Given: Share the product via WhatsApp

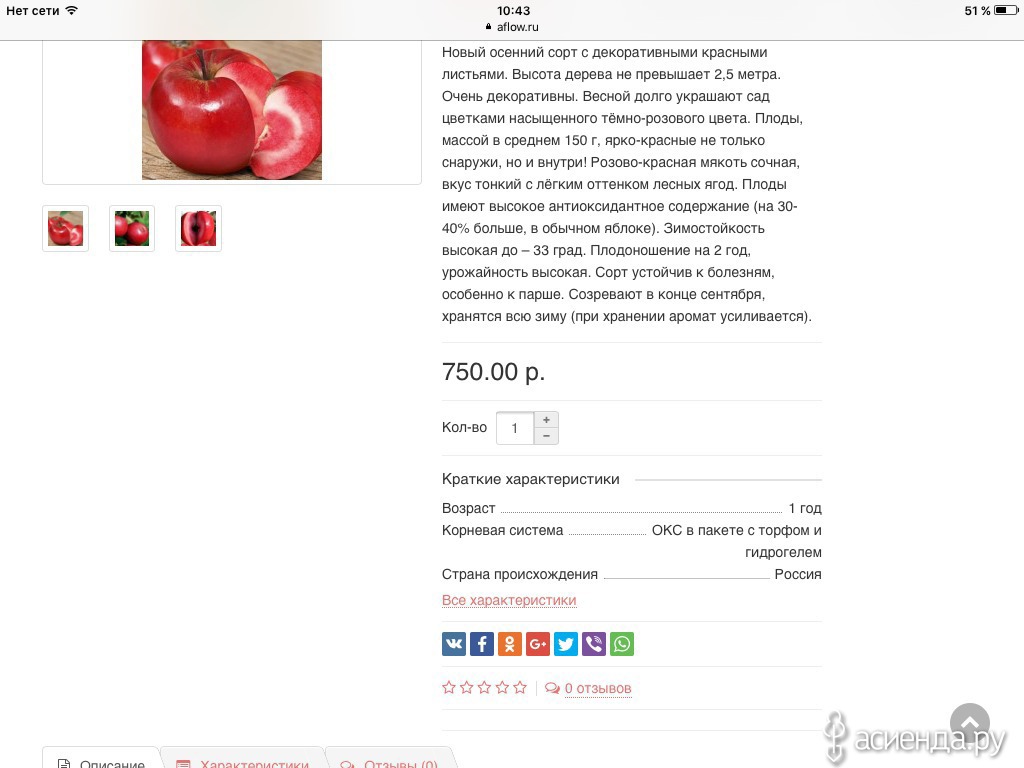Looking at the screenshot, I should pos(622,644).
